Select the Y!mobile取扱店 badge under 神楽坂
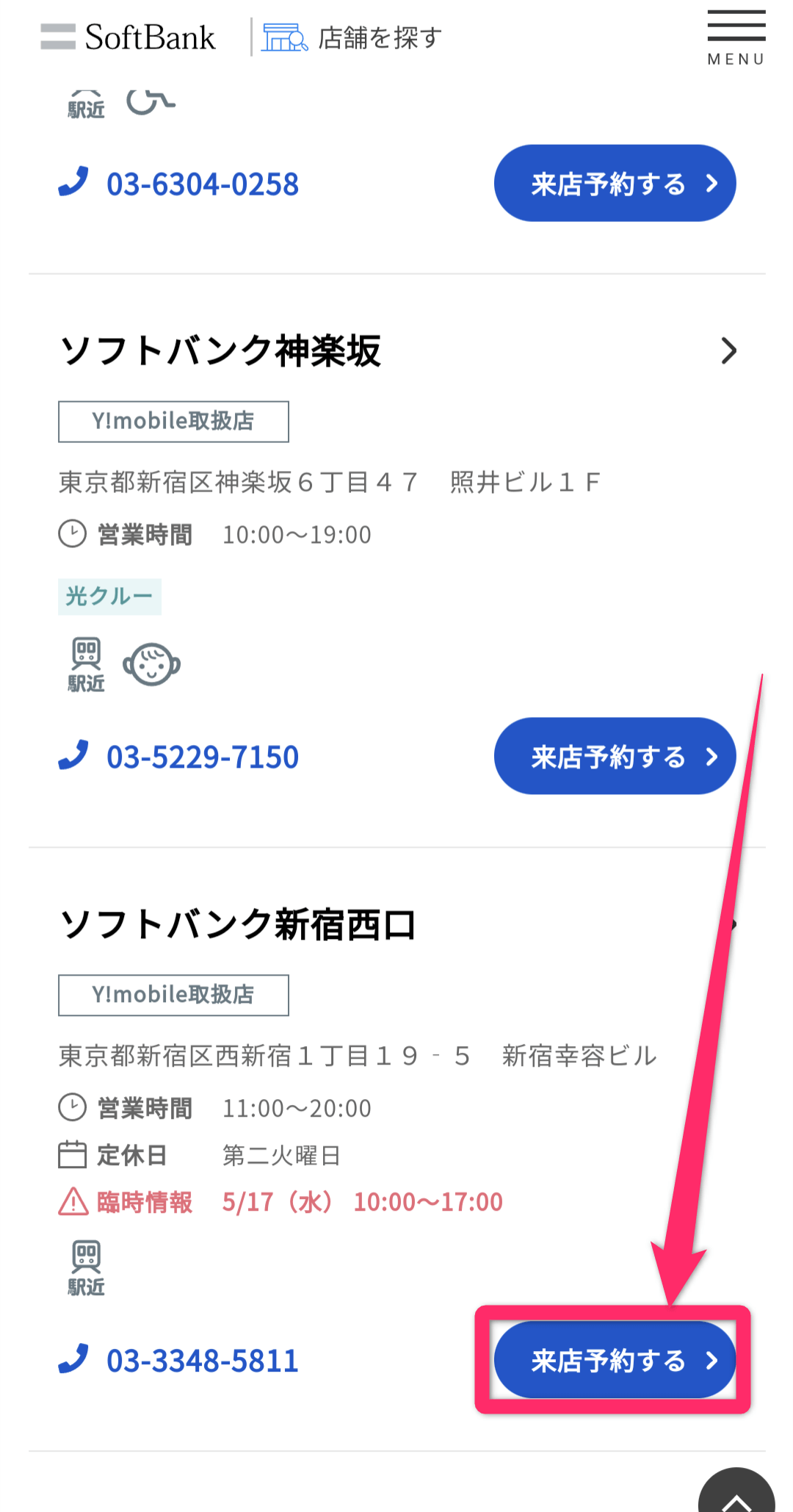 (173, 421)
